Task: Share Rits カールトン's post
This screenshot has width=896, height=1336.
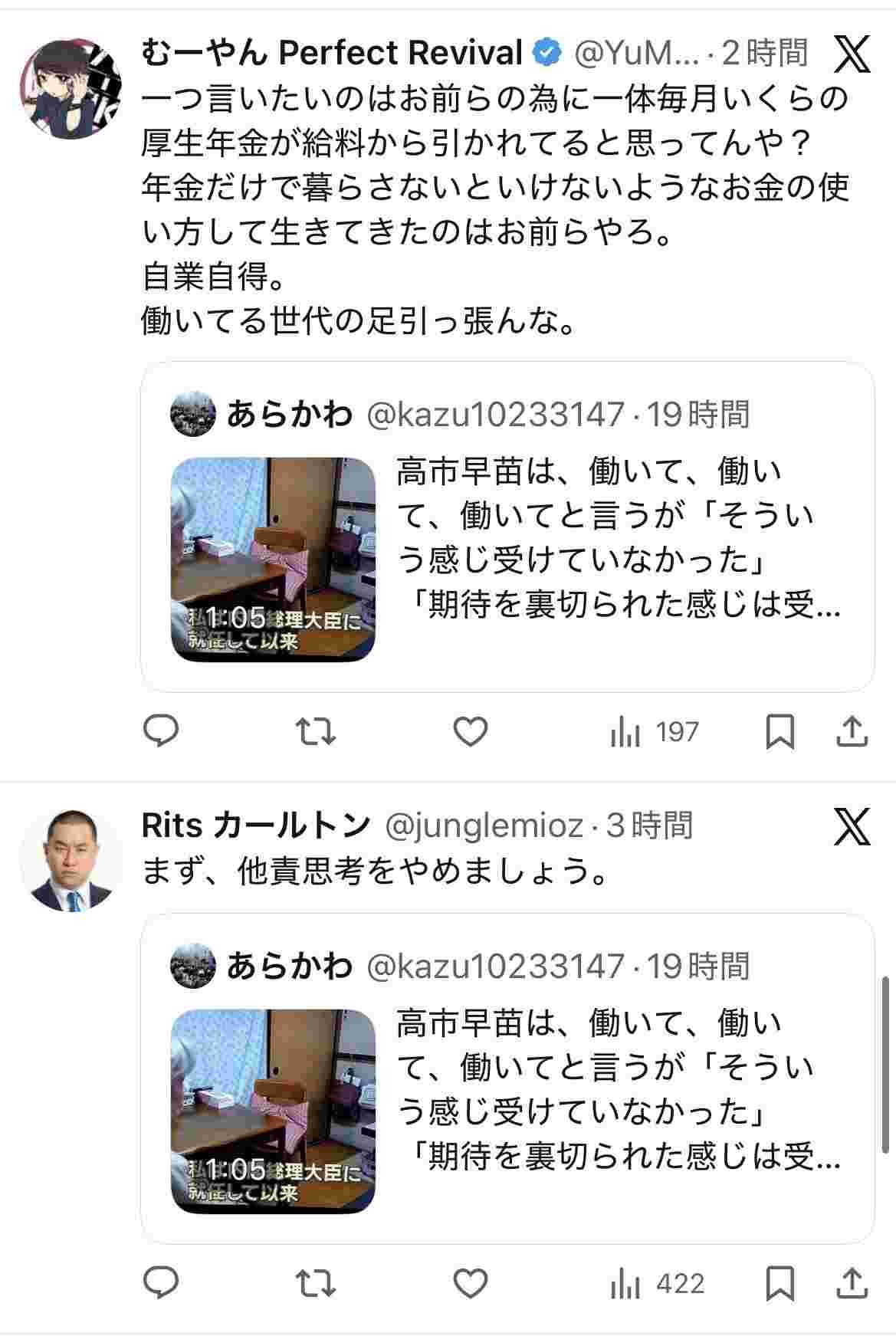Action: tap(852, 1283)
